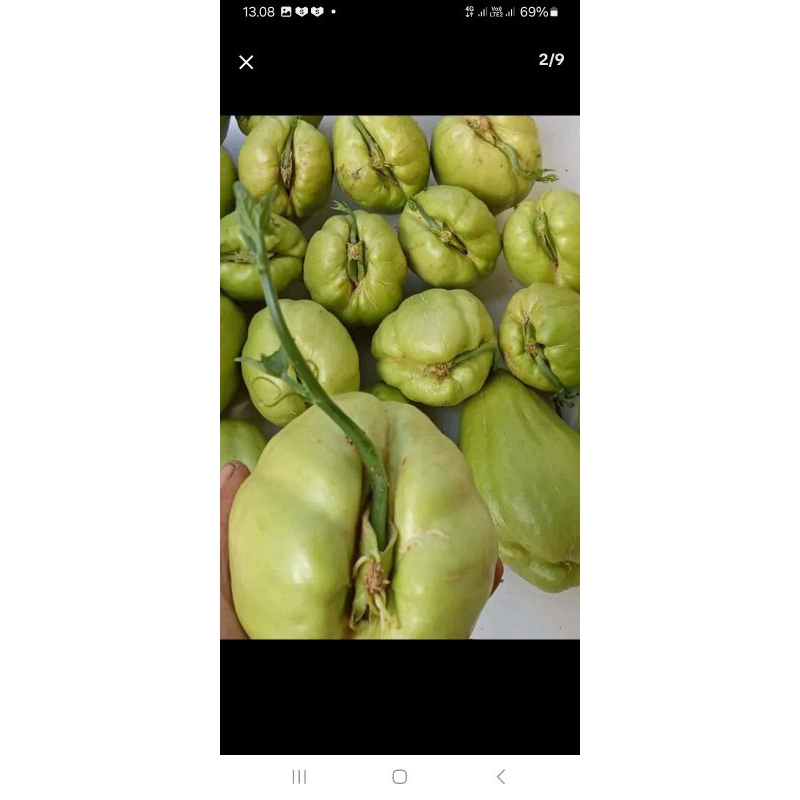Close the full-screen photo viewer
Screen dimensions: 800x800
pos(246,62)
